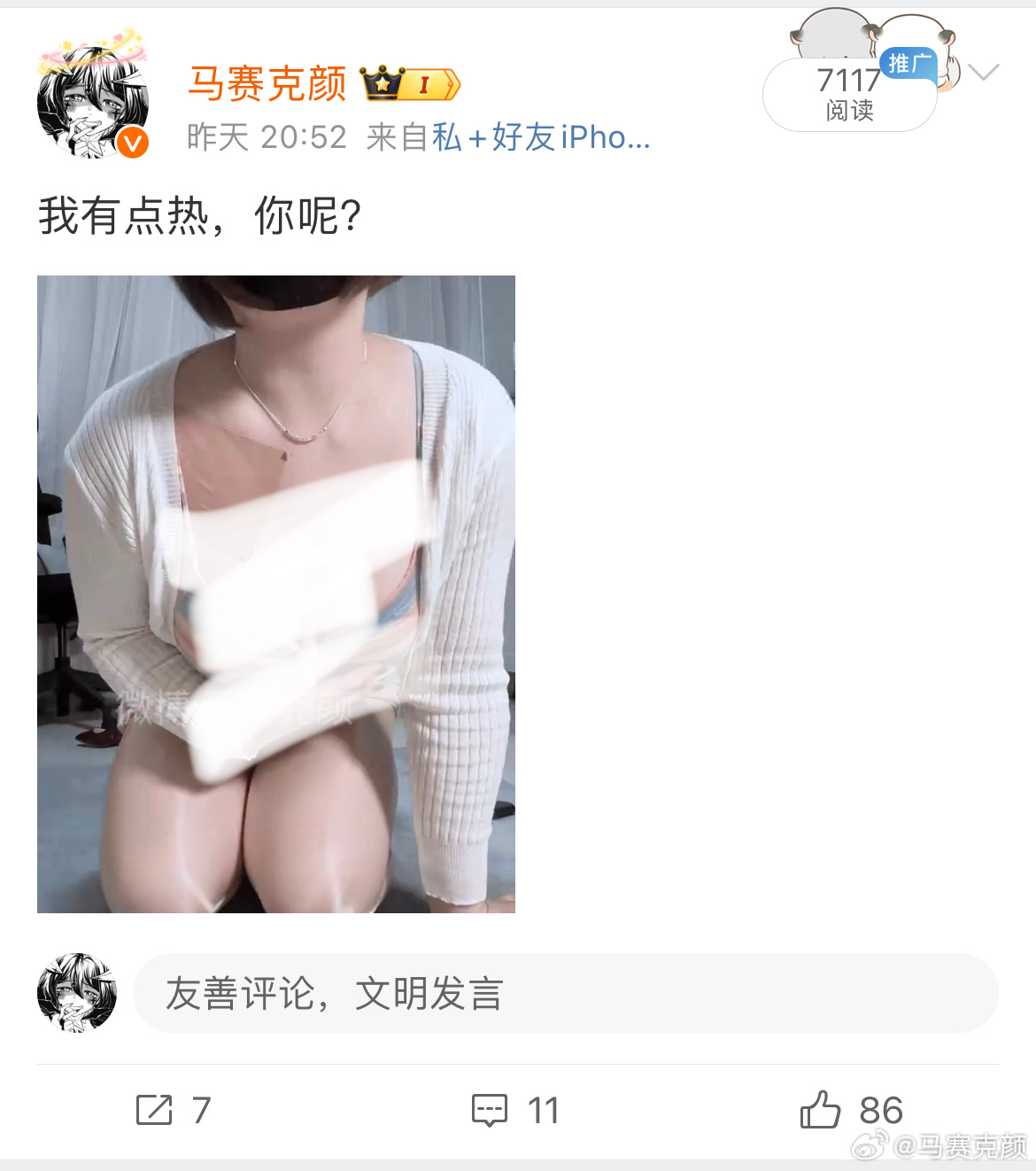The height and width of the screenshot is (1171, 1036).
Task: Open the 私+好友iPho... source link
Action: pos(541,137)
